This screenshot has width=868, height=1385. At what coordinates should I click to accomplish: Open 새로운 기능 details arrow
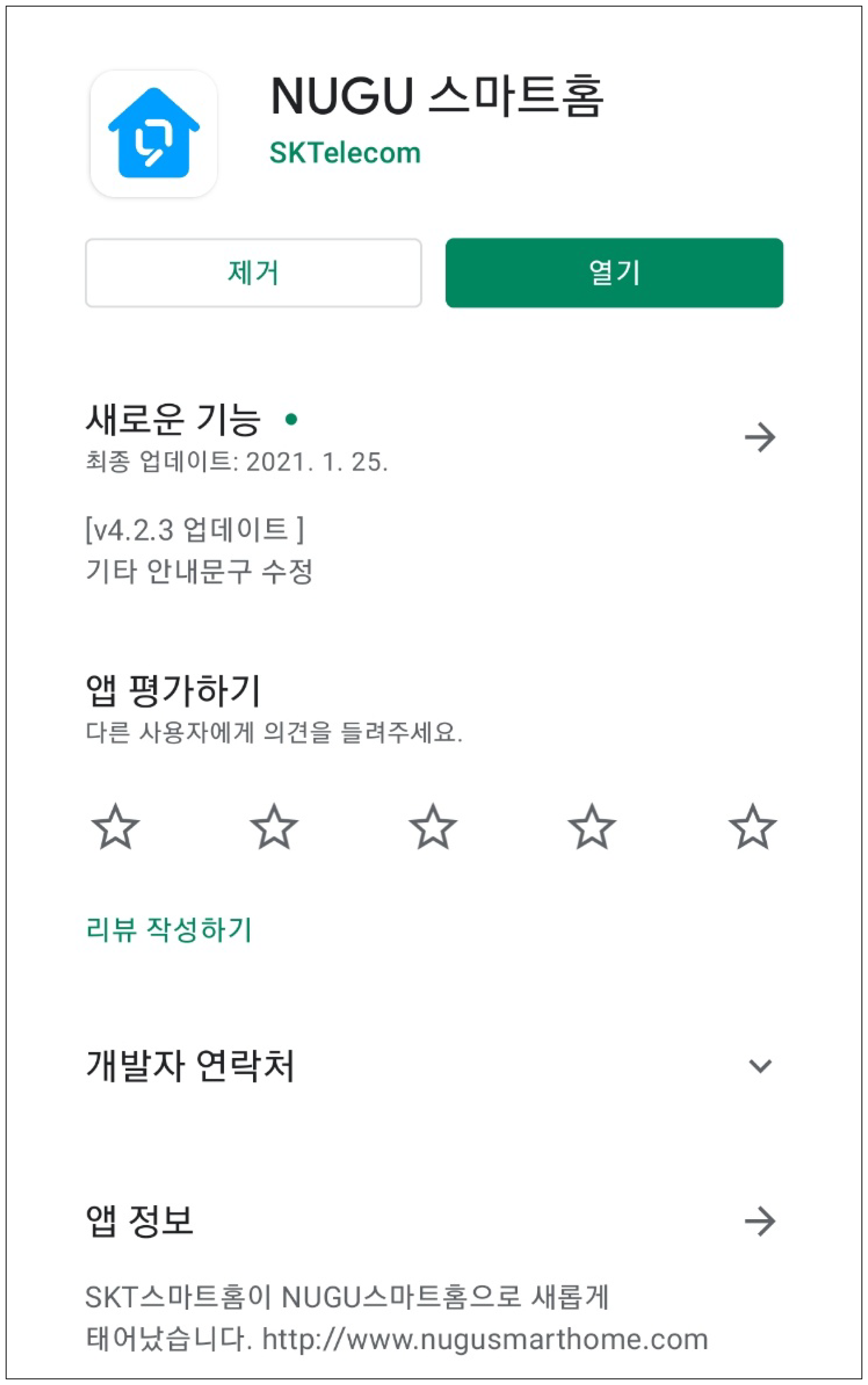pos(760,437)
